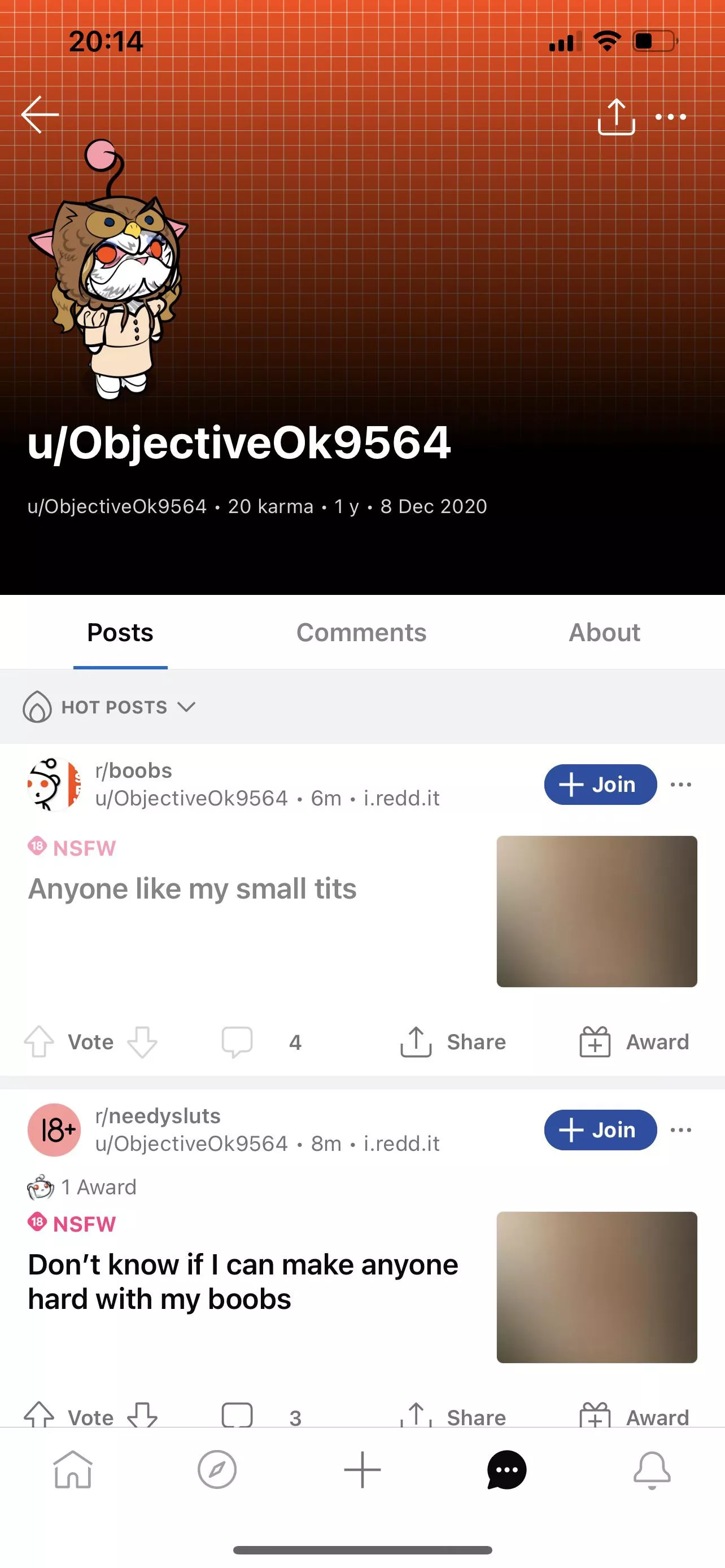This screenshot has height=1568, width=725.
Task: Open overflow menu on the r/boobs post
Action: (x=680, y=785)
